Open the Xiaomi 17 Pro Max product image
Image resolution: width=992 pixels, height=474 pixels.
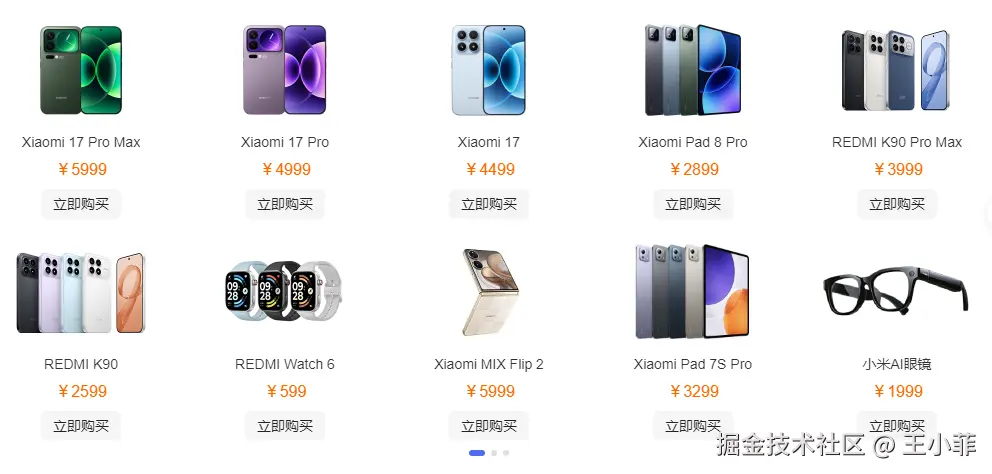pos(81,70)
